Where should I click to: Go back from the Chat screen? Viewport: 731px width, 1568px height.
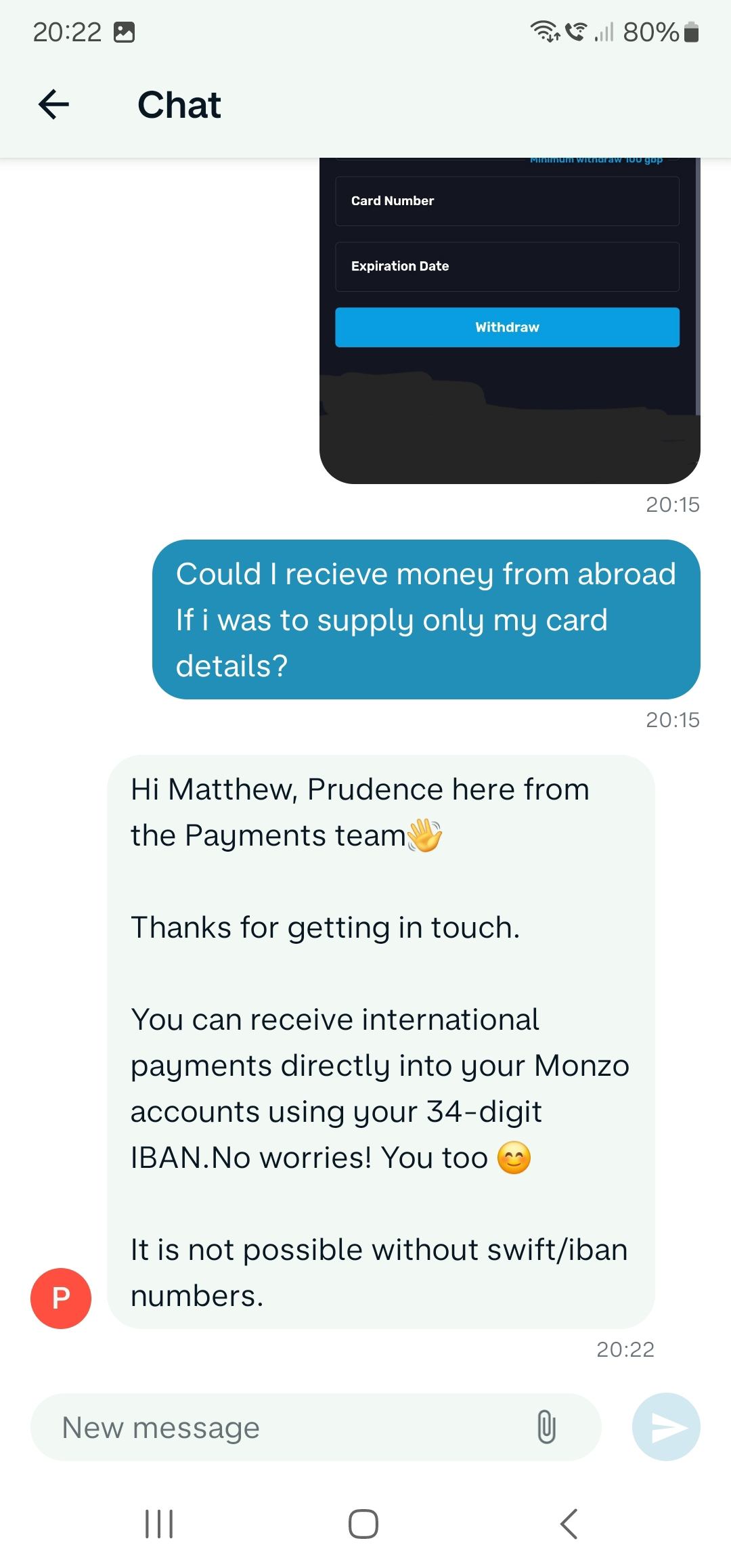(54, 105)
